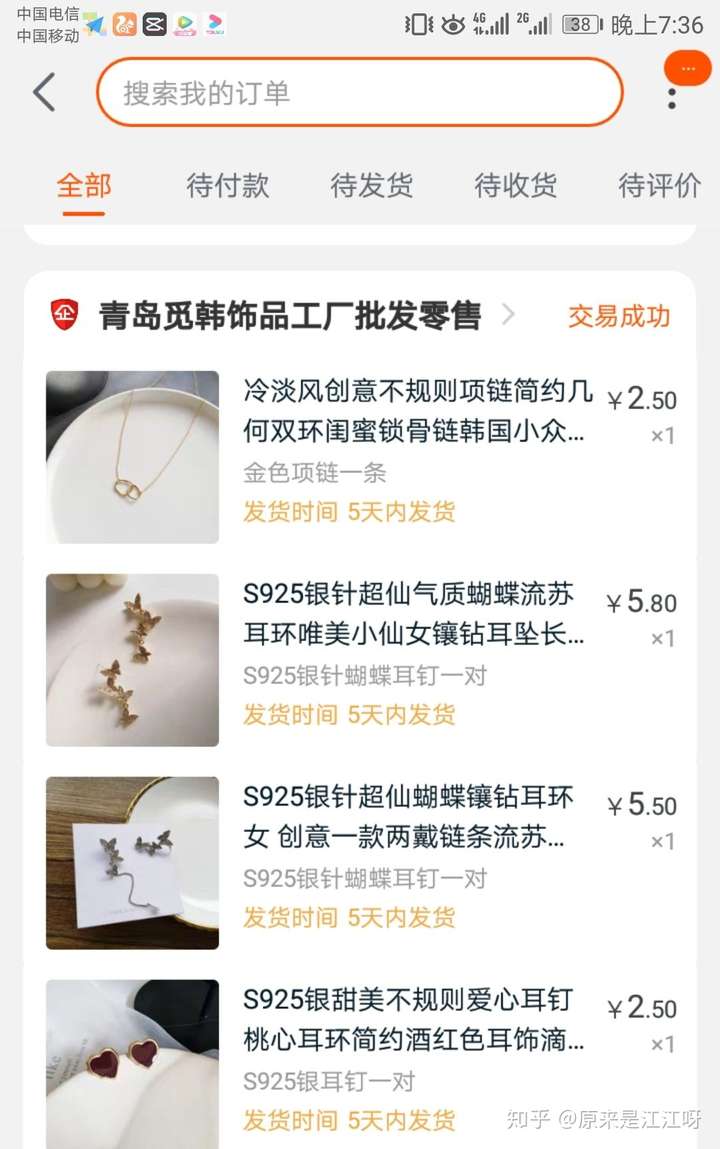Select the 待收货 tab

(516, 186)
